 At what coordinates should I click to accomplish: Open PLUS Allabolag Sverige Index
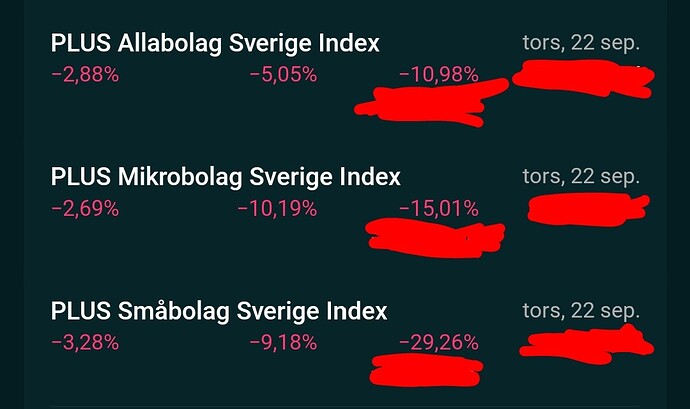coord(215,44)
